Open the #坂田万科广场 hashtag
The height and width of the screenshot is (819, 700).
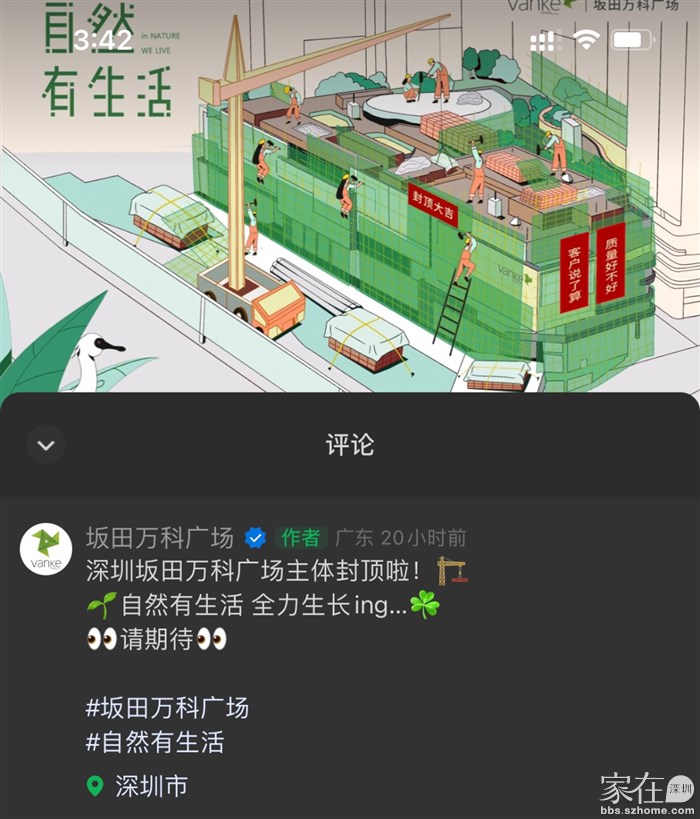point(167,708)
